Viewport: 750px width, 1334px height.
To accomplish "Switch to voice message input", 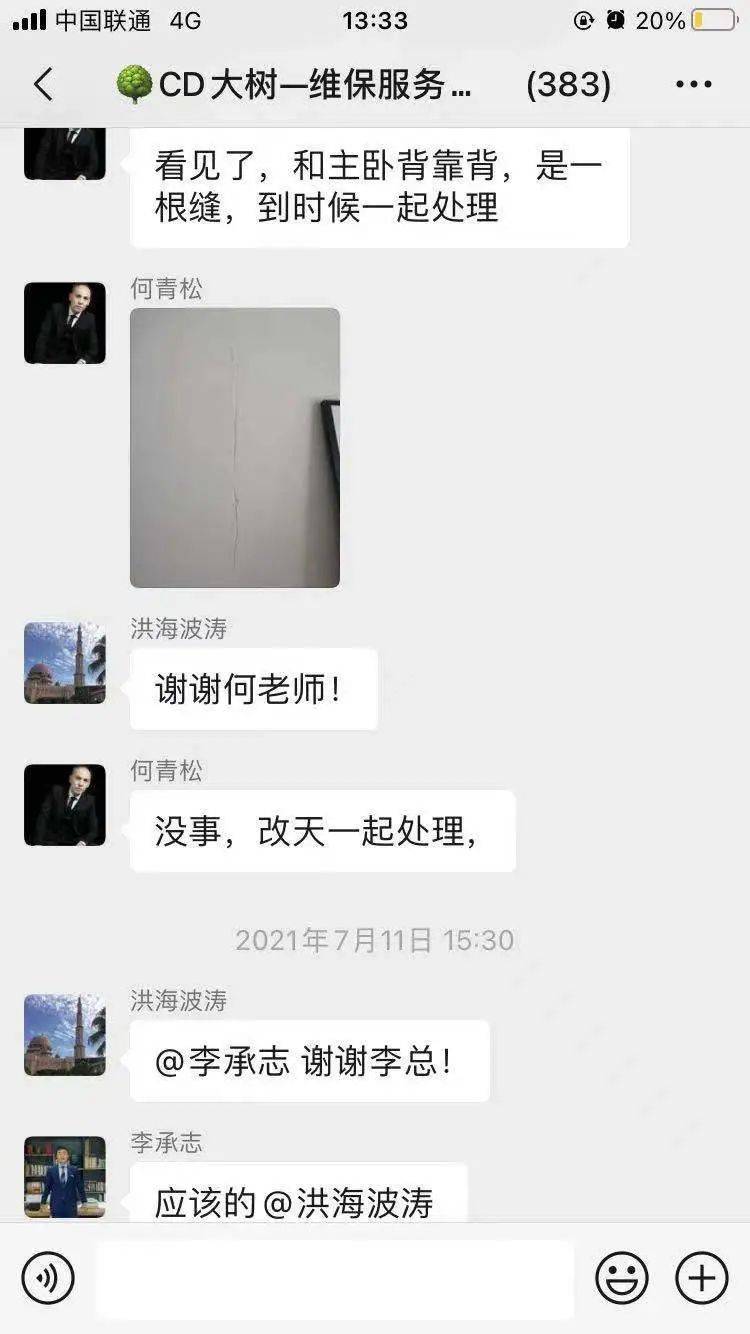I will 48,1278.
